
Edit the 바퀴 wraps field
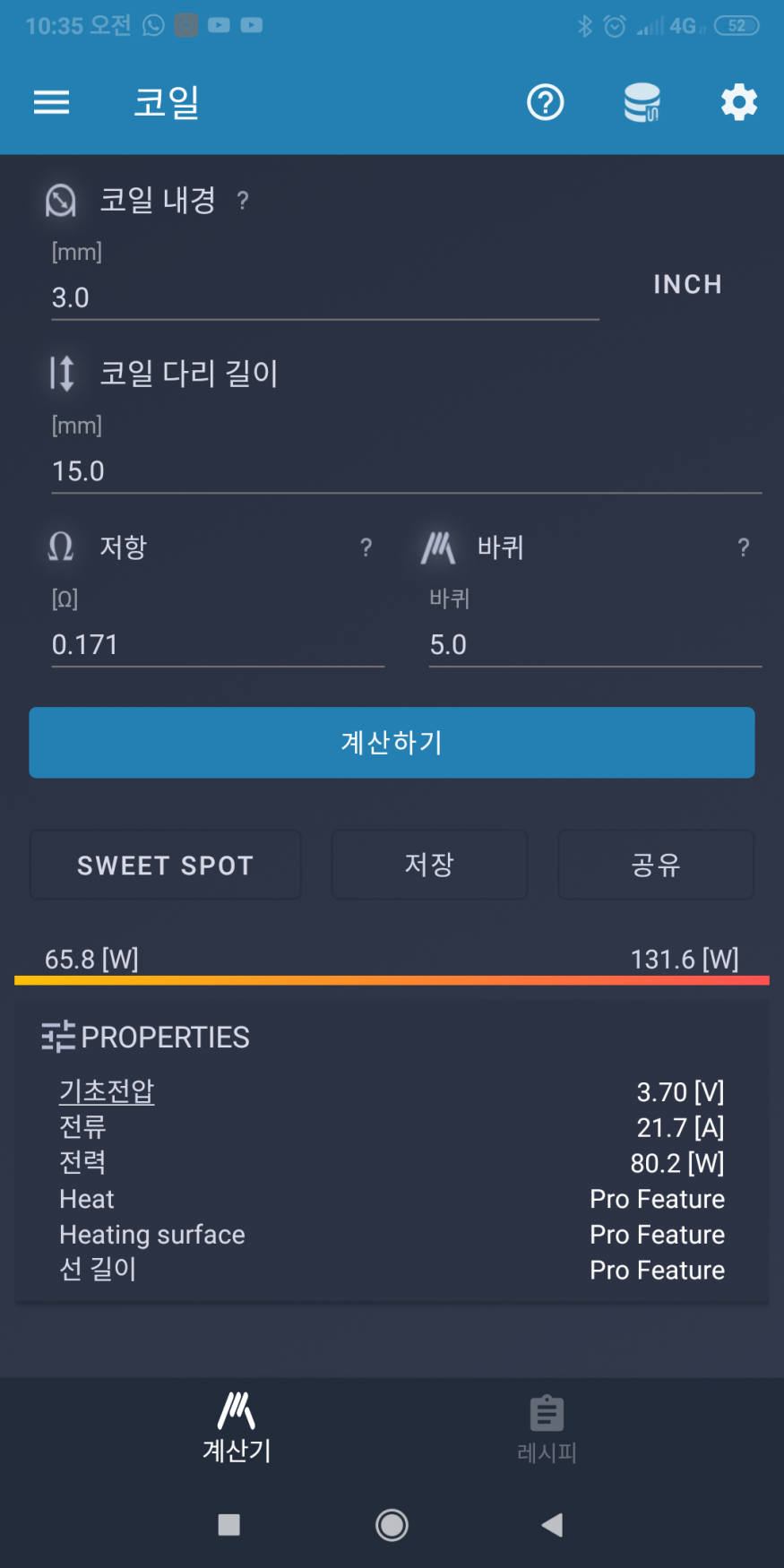point(595,645)
